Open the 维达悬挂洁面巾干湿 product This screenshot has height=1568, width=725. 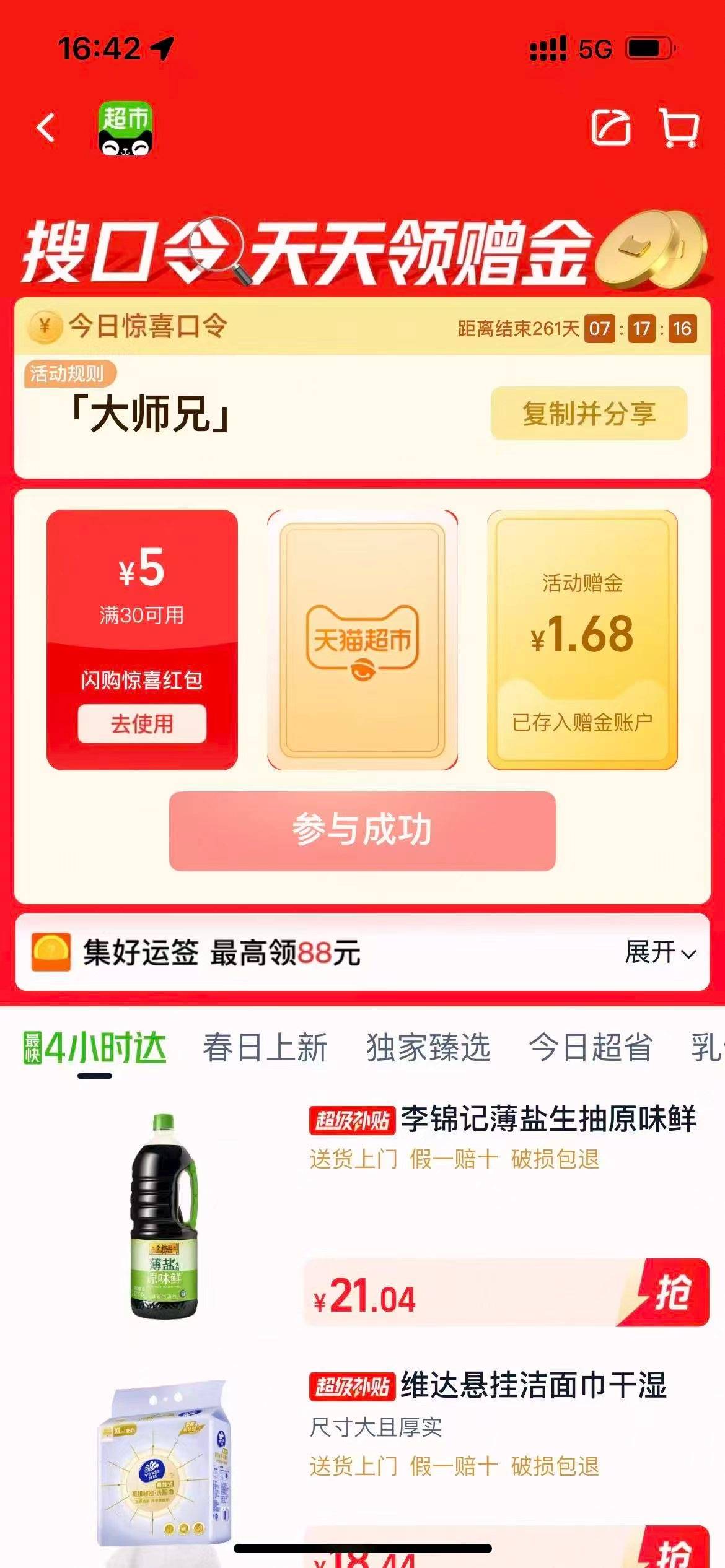click(533, 1385)
